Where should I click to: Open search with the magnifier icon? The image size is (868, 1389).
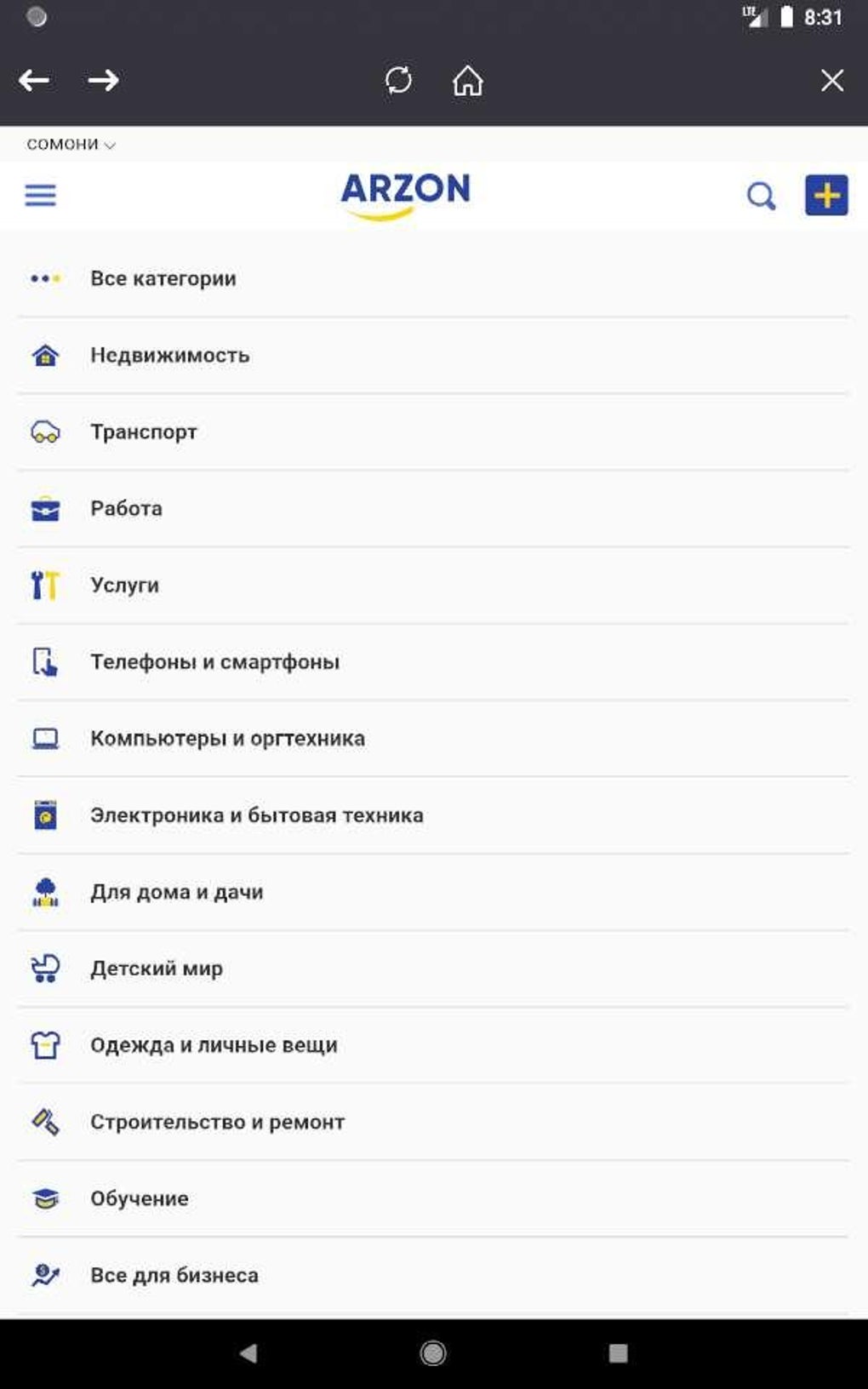point(762,196)
